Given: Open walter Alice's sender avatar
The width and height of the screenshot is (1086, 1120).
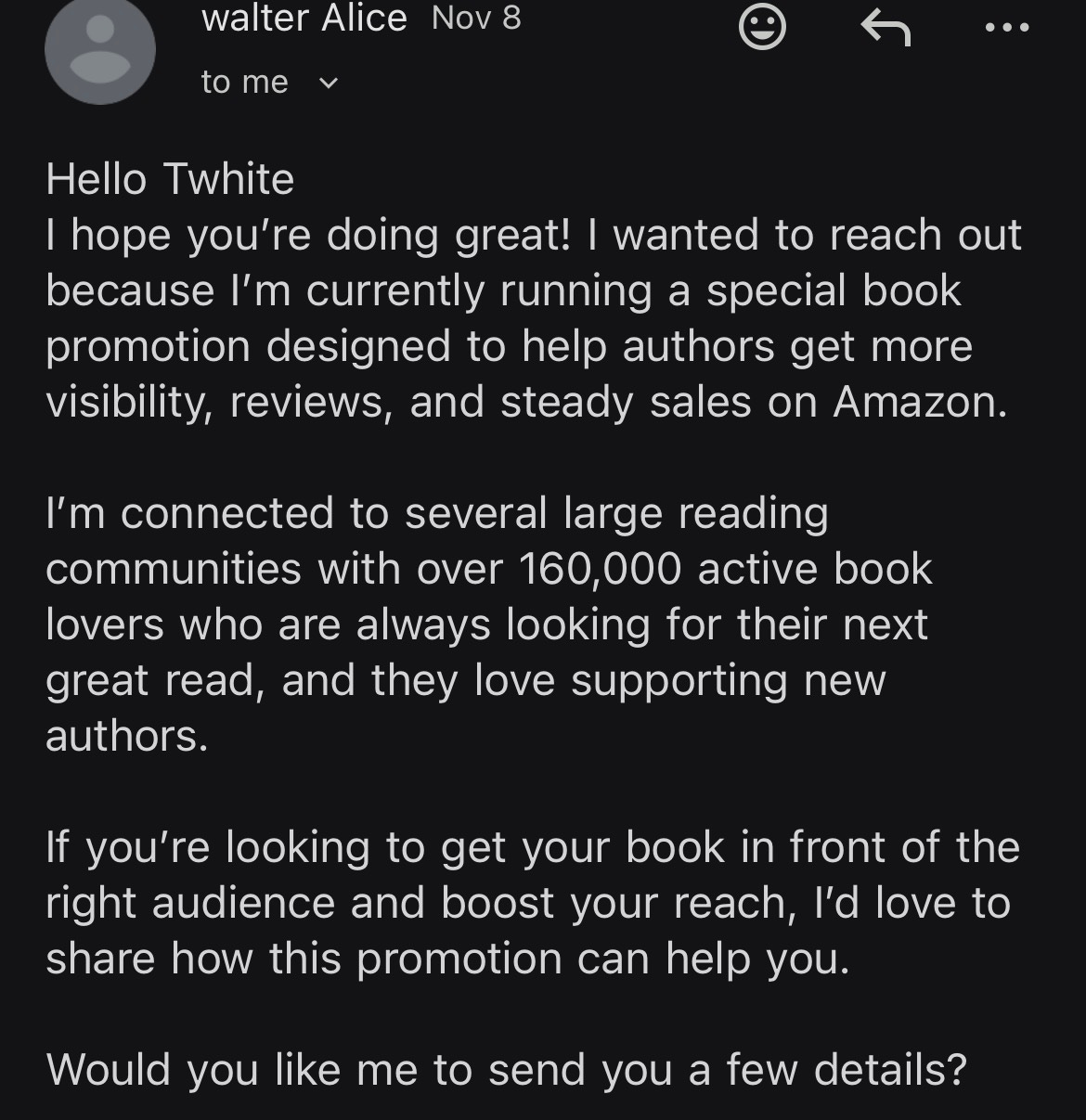Looking at the screenshot, I should pyautogui.click(x=100, y=49).
